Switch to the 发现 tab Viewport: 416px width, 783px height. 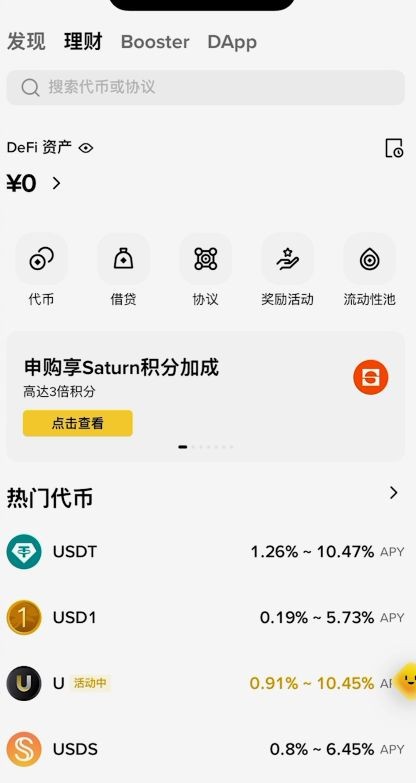[26, 41]
